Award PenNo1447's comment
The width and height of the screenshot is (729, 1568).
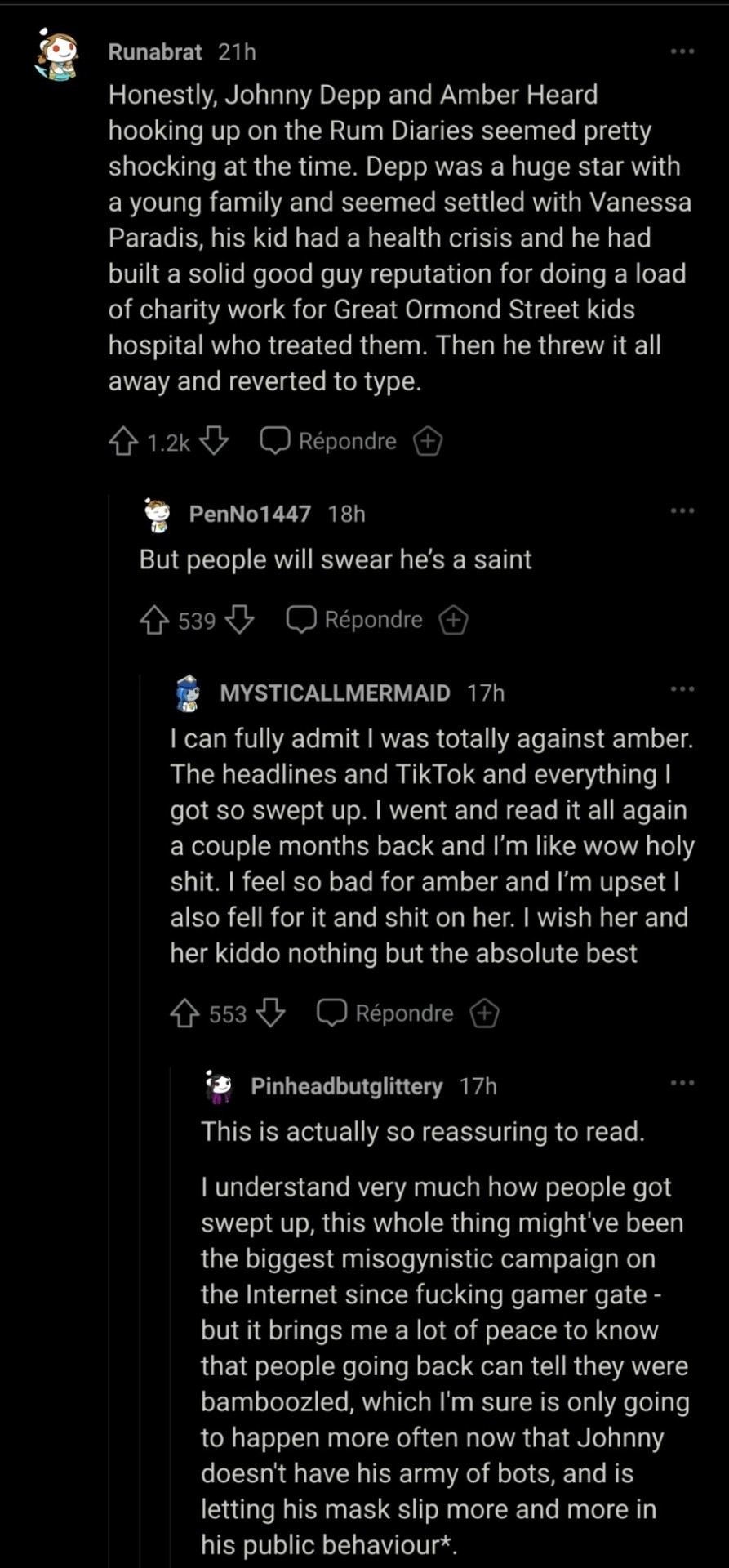454,621
